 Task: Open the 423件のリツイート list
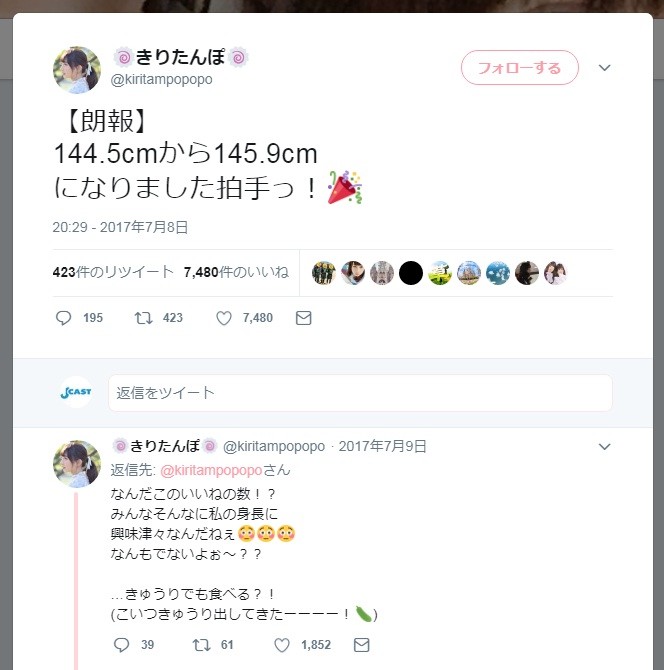coord(111,272)
